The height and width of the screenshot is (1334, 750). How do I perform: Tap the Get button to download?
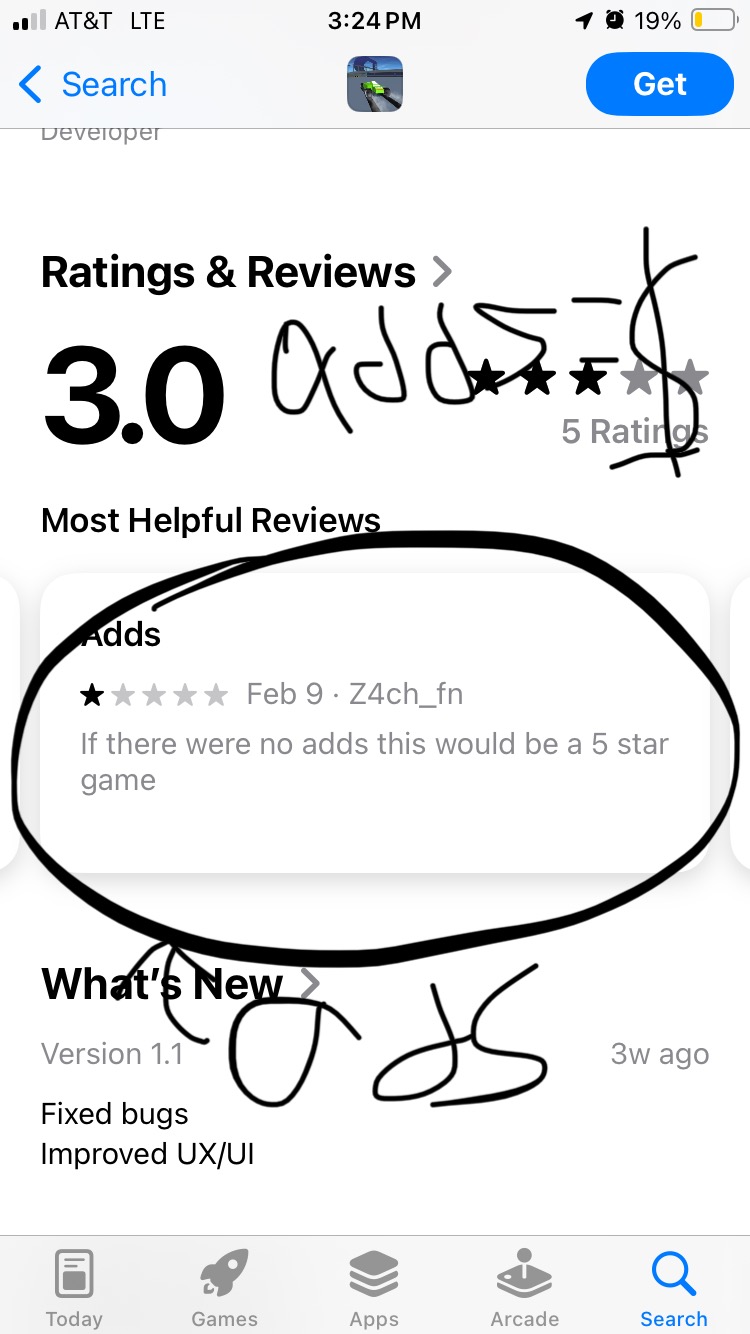pos(659,84)
